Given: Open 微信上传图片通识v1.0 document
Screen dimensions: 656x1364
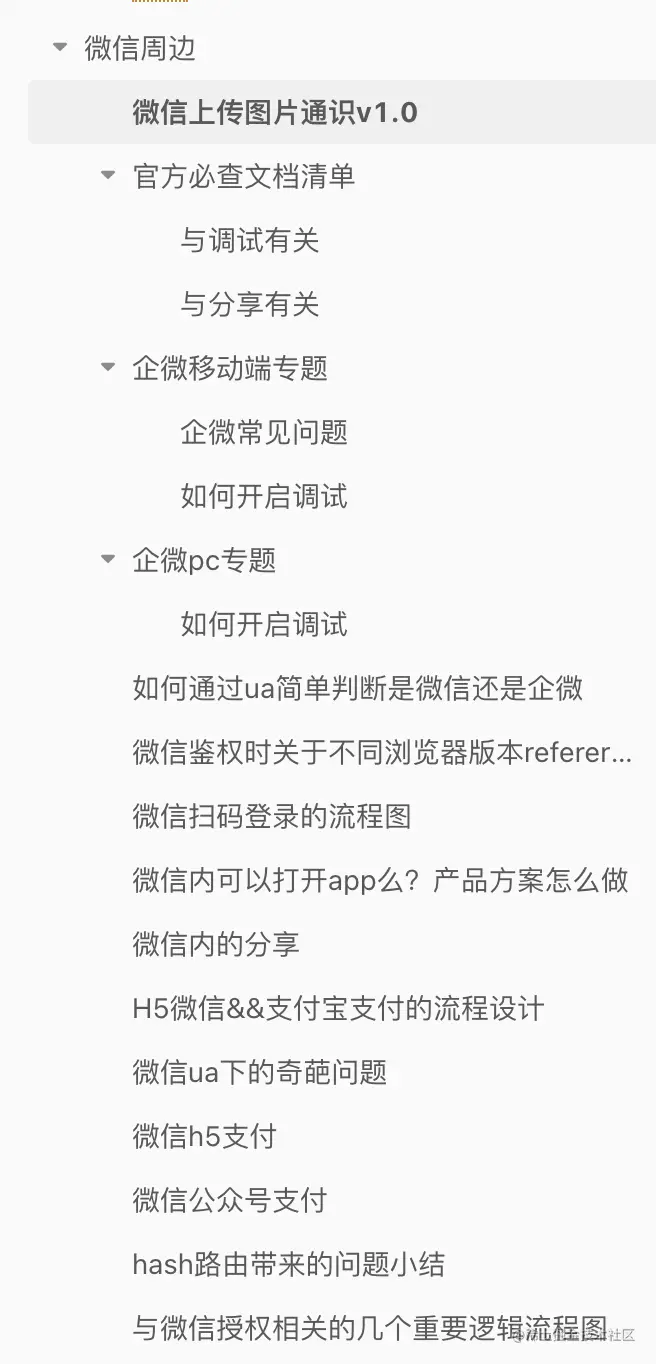Looking at the screenshot, I should point(274,112).
